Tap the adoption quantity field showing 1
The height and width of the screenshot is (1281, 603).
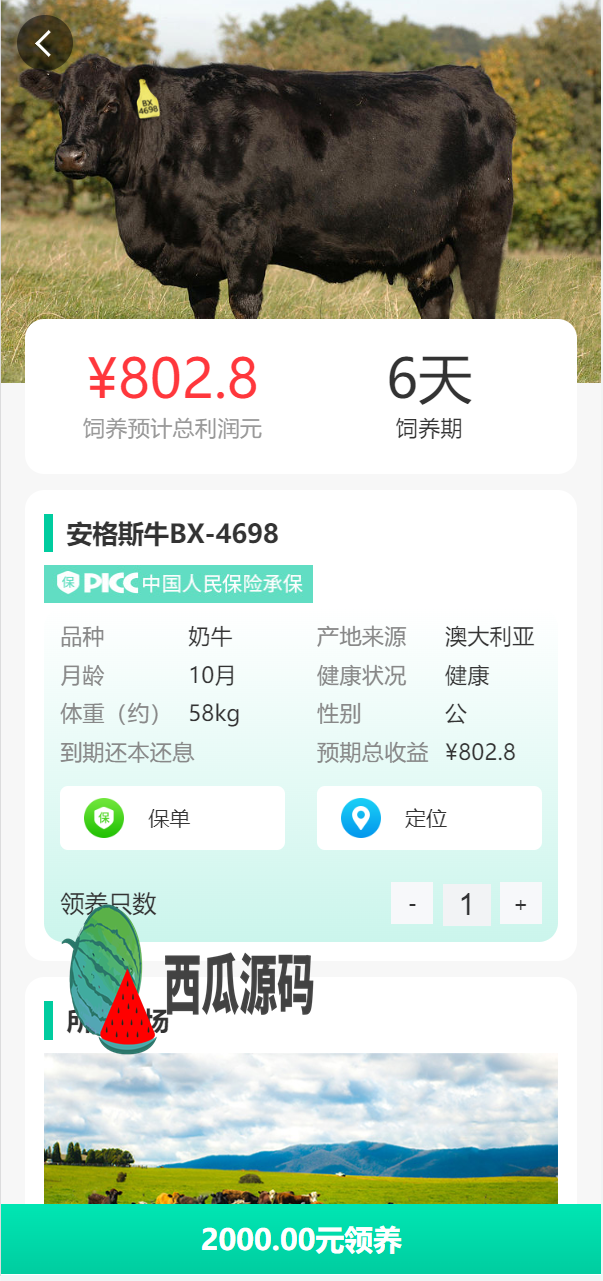pyautogui.click(x=466, y=904)
